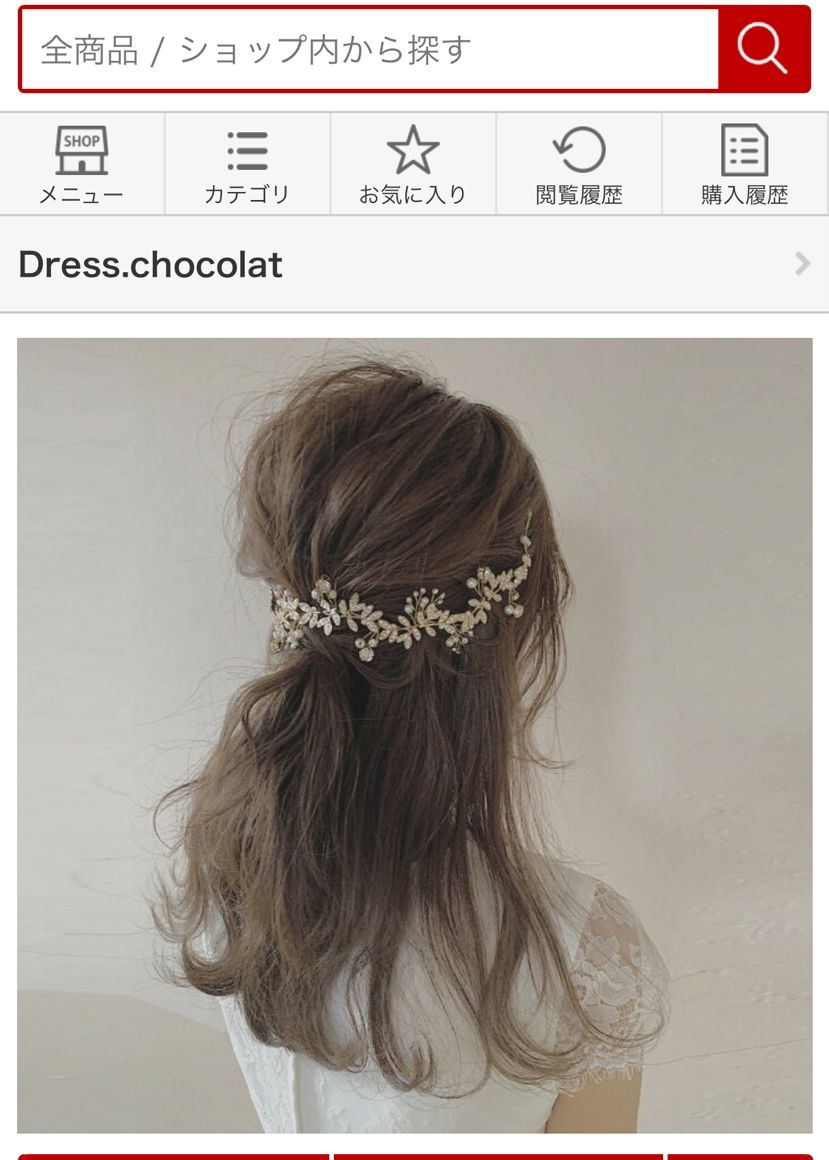This screenshot has height=1160, width=829.
Task: Tap the red magnifier search button
Action: pos(763,49)
